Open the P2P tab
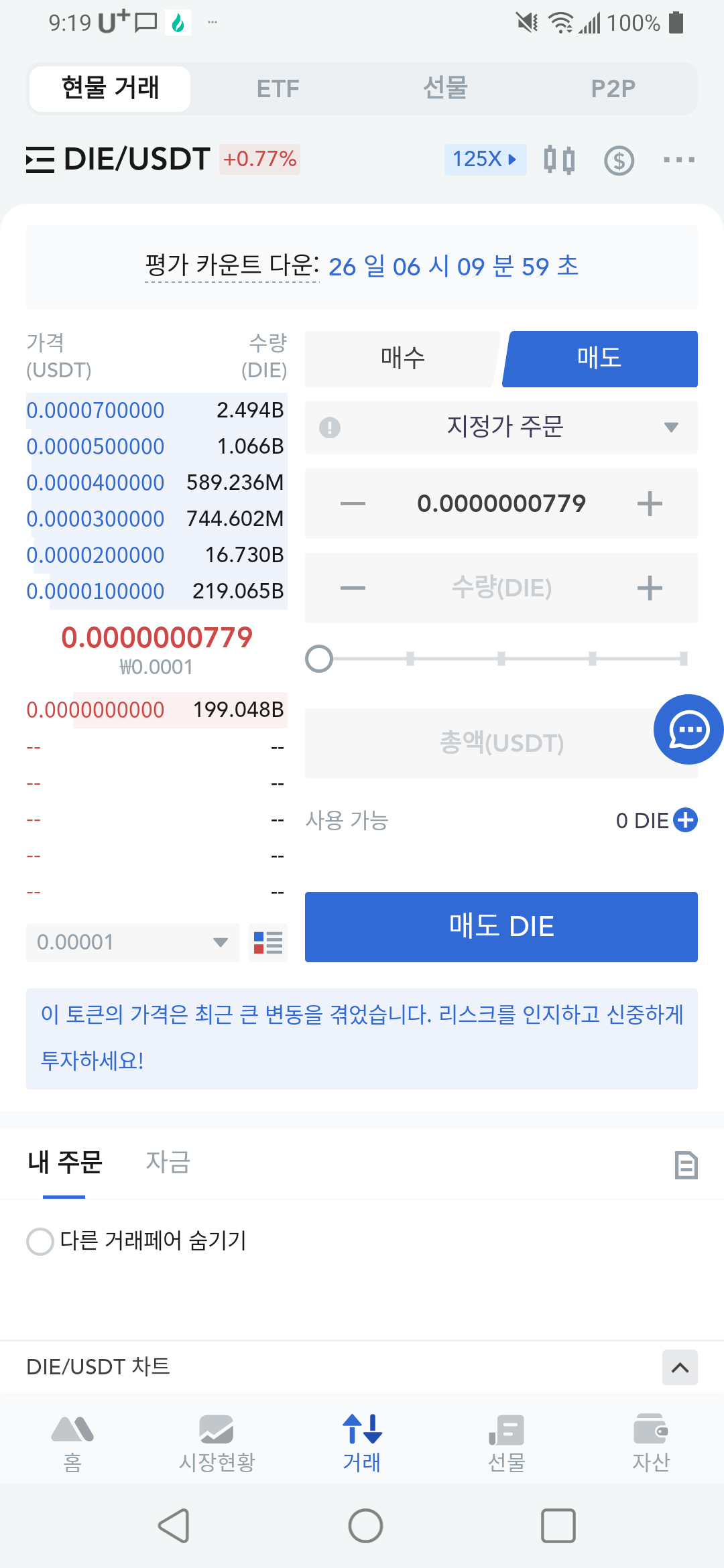Screen dimensions: 724x1568 pyautogui.click(x=613, y=88)
